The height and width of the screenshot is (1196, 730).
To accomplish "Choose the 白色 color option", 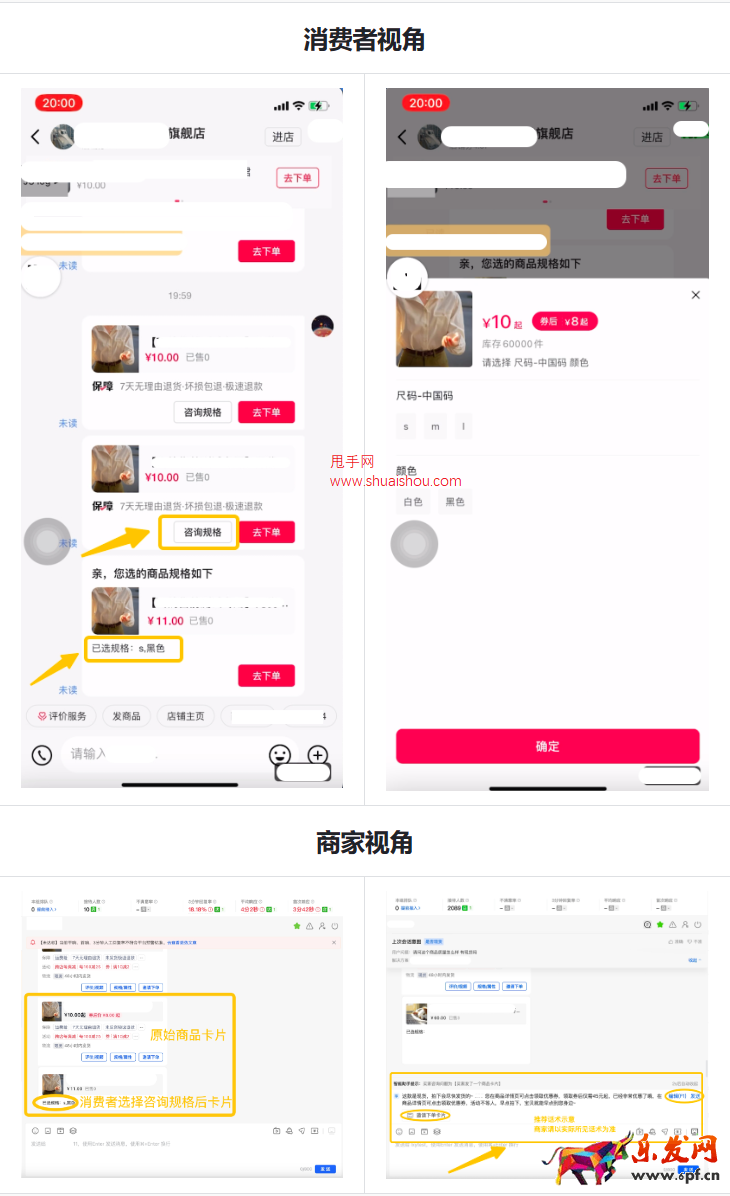I will [414, 502].
